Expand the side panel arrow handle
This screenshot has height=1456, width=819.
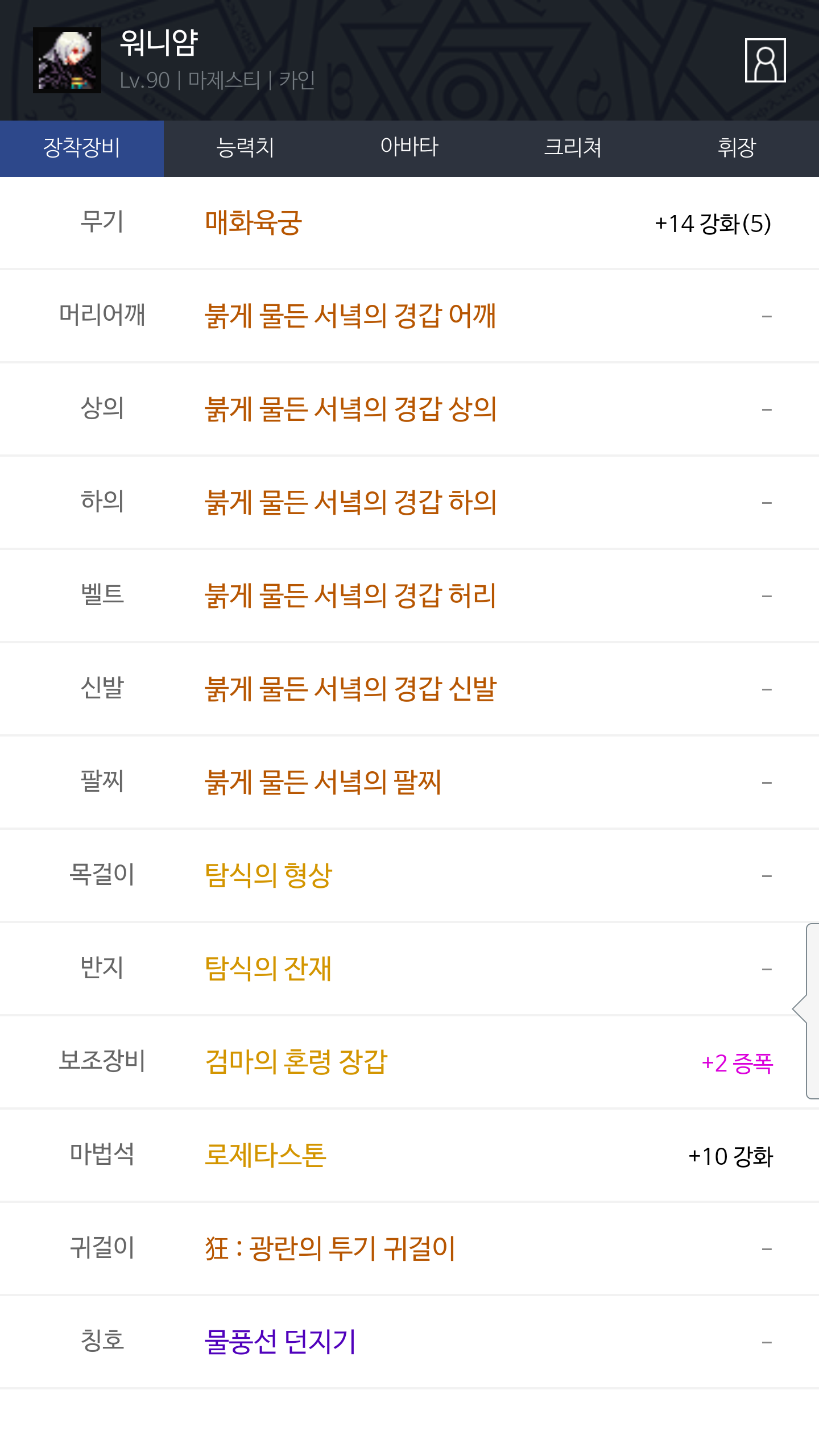tap(806, 1011)
